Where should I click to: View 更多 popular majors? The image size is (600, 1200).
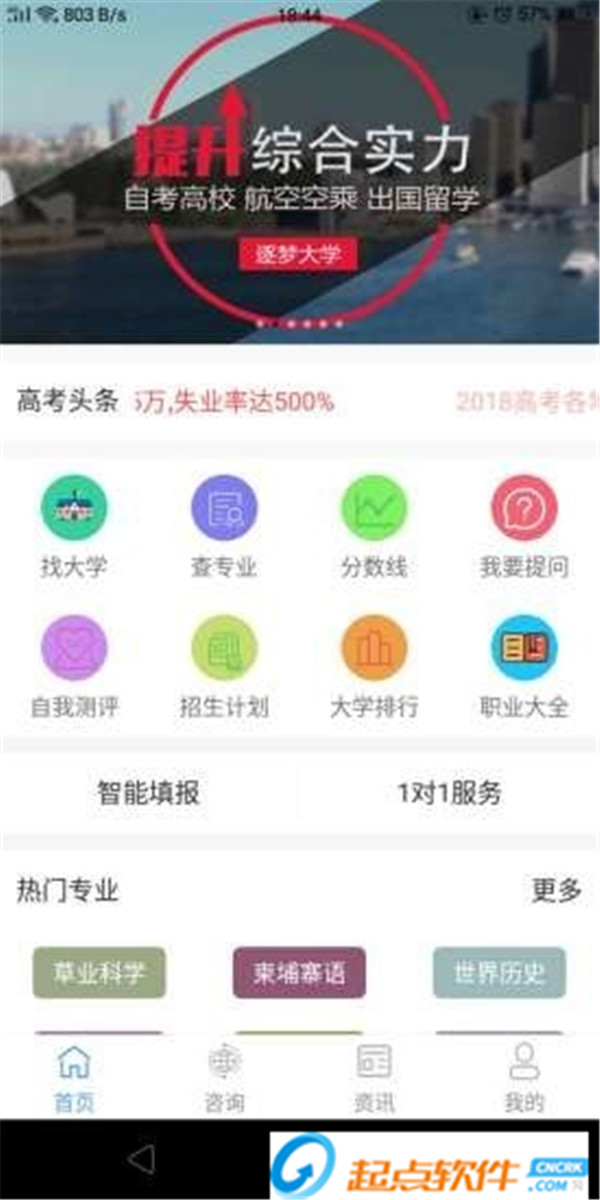coord(556,890)
